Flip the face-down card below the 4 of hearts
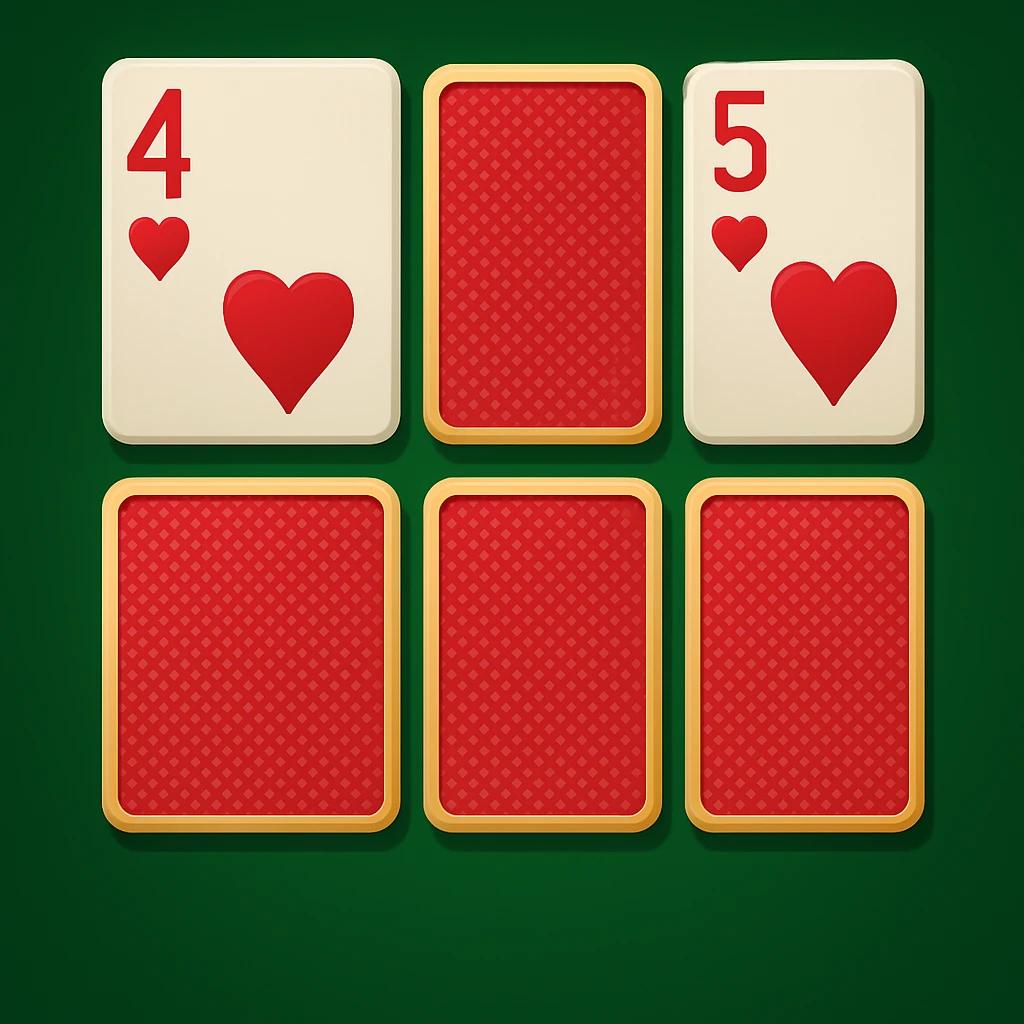 [x=251, y=654]
